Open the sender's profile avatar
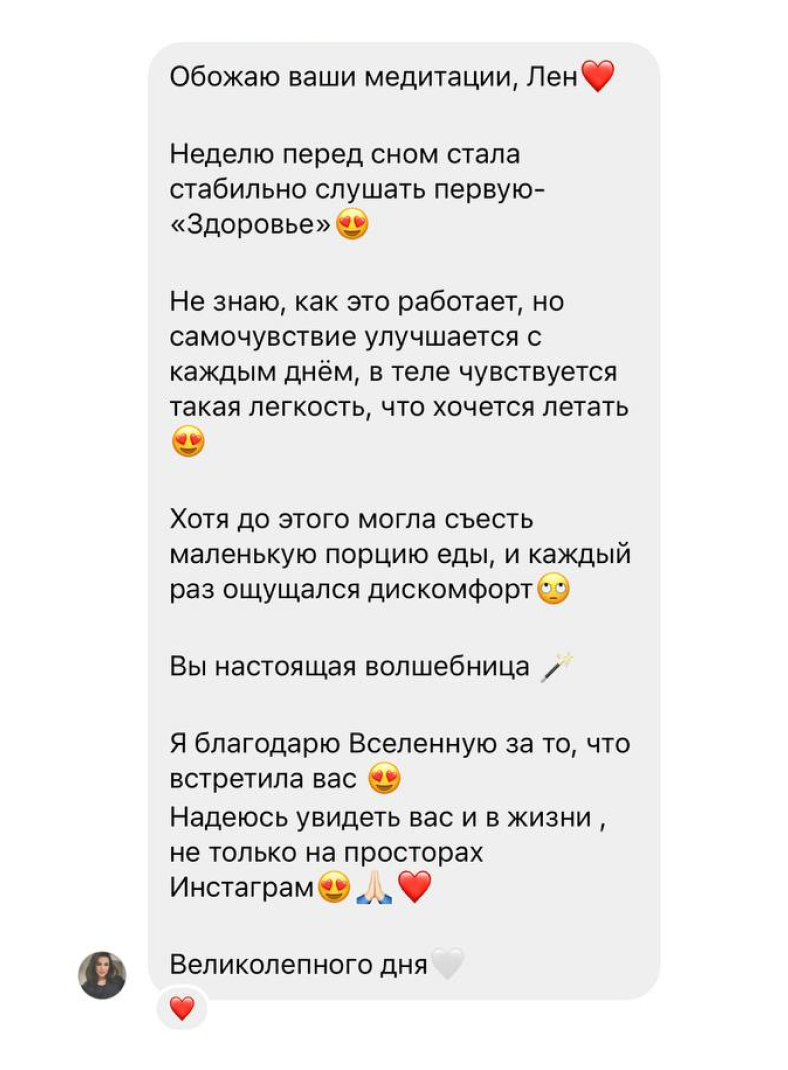Image resolution: width=788 pixels, height=1070 pixels. pos(102,975)
